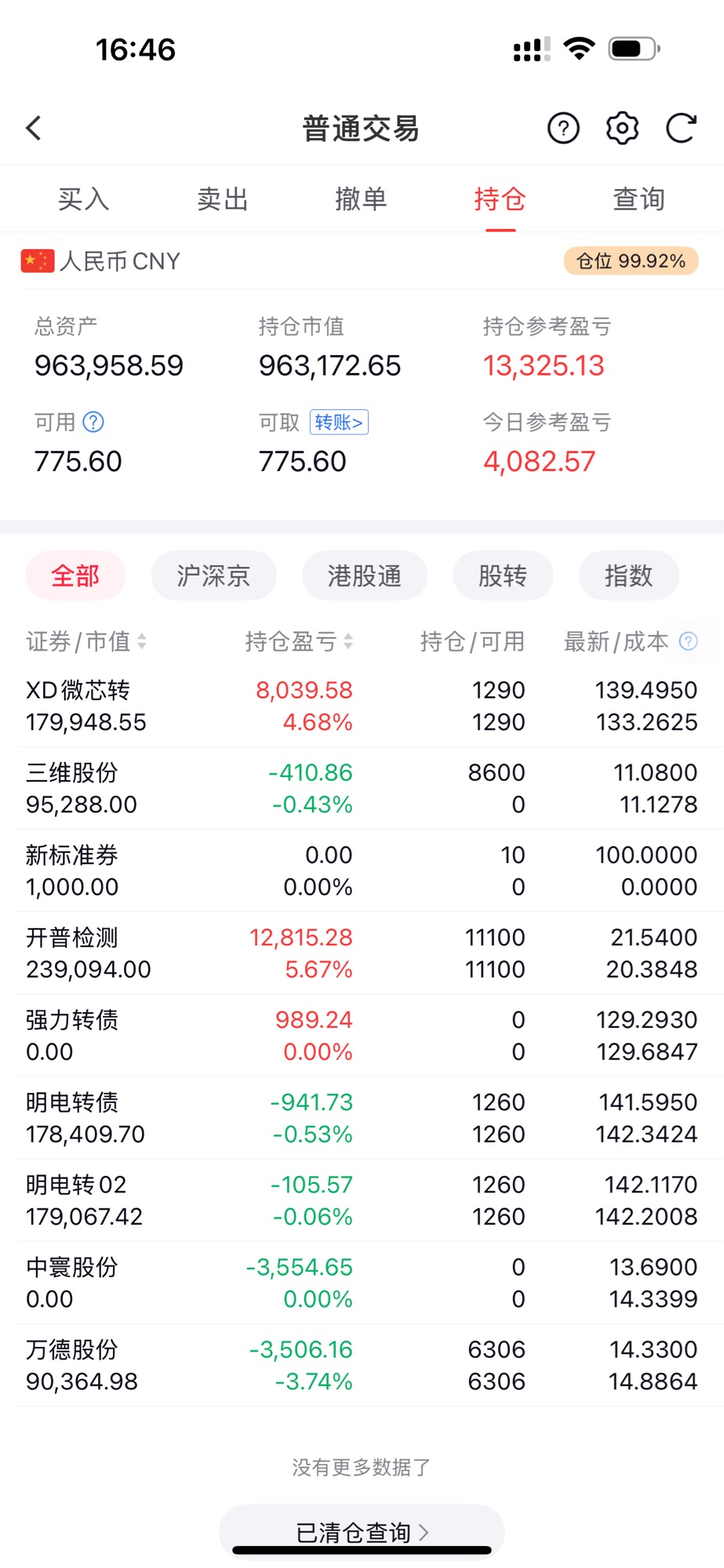Open trading settings gear icon
This screenshot has width=724, height=1568.
622,128
